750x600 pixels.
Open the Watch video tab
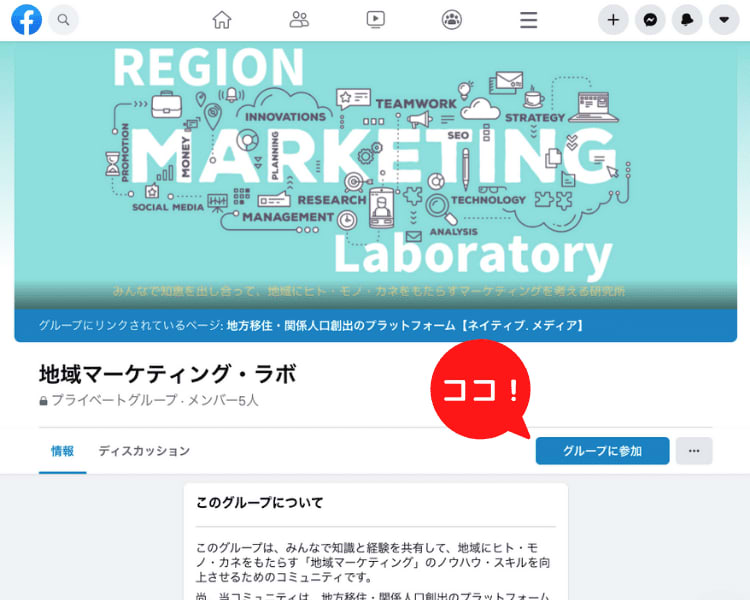[x=375, y=19]
